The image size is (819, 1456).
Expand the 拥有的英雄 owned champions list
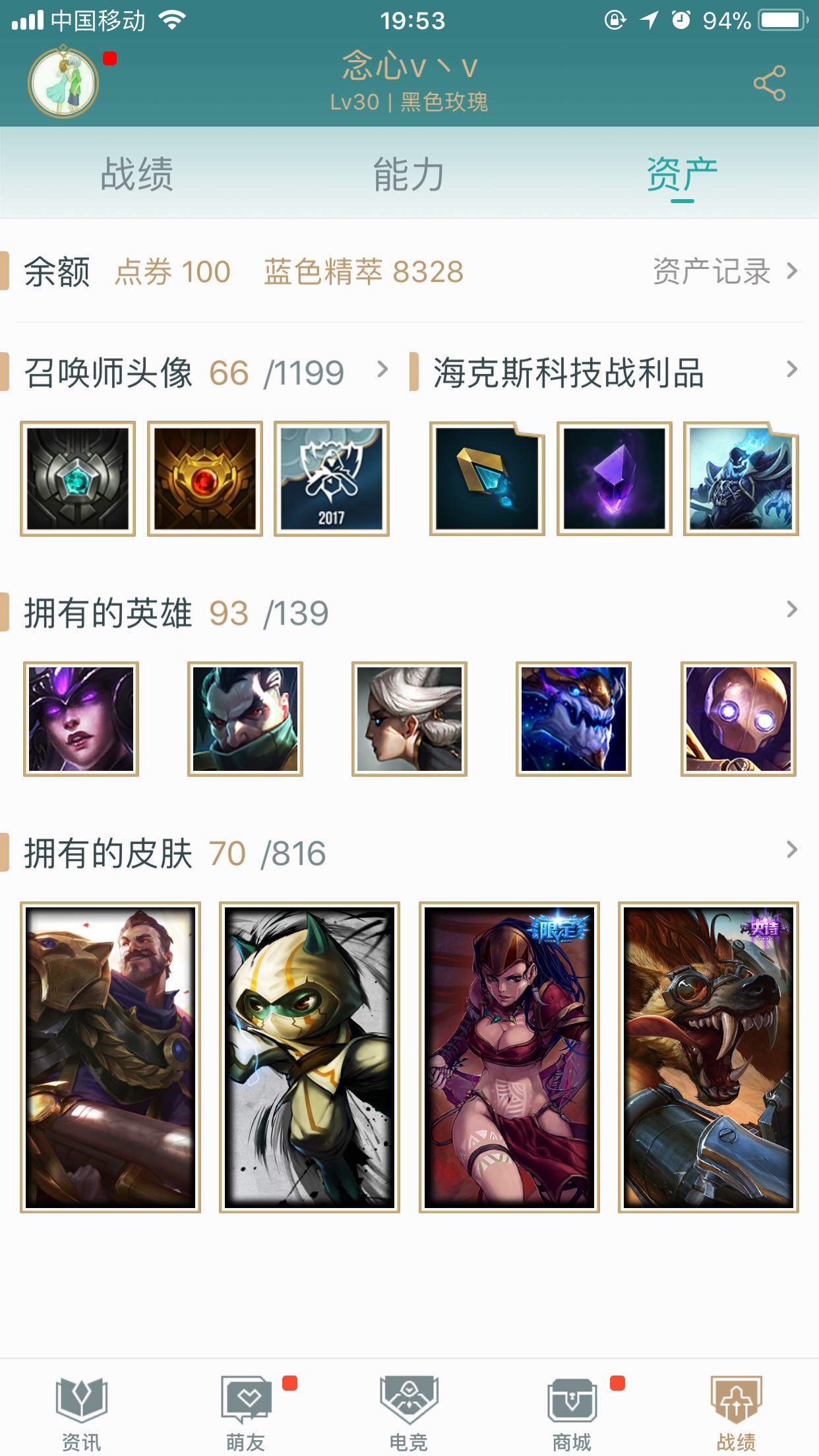click(x=791, y=611)
